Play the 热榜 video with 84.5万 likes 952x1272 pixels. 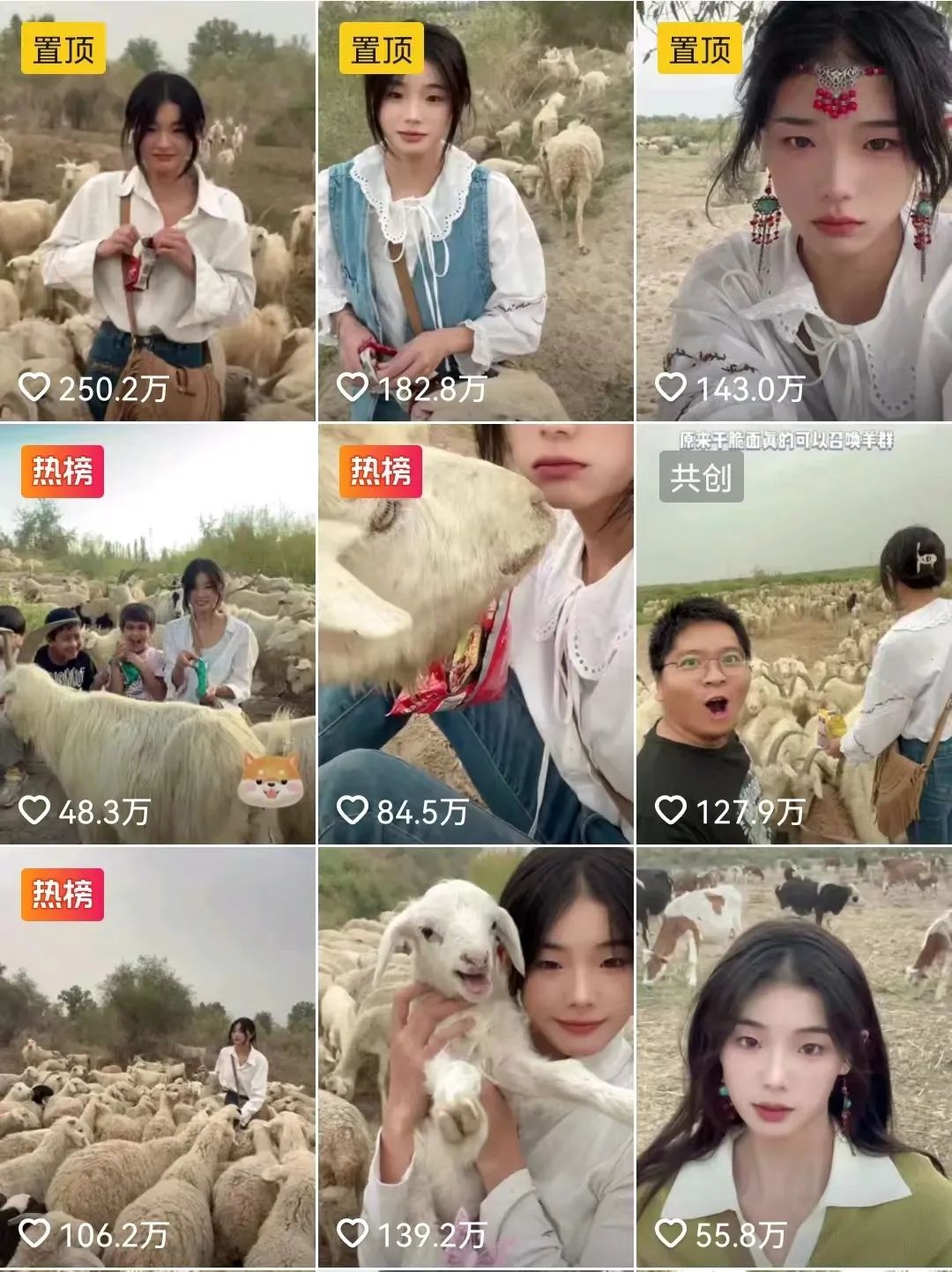pyautogui.click(x=475, y=635)
